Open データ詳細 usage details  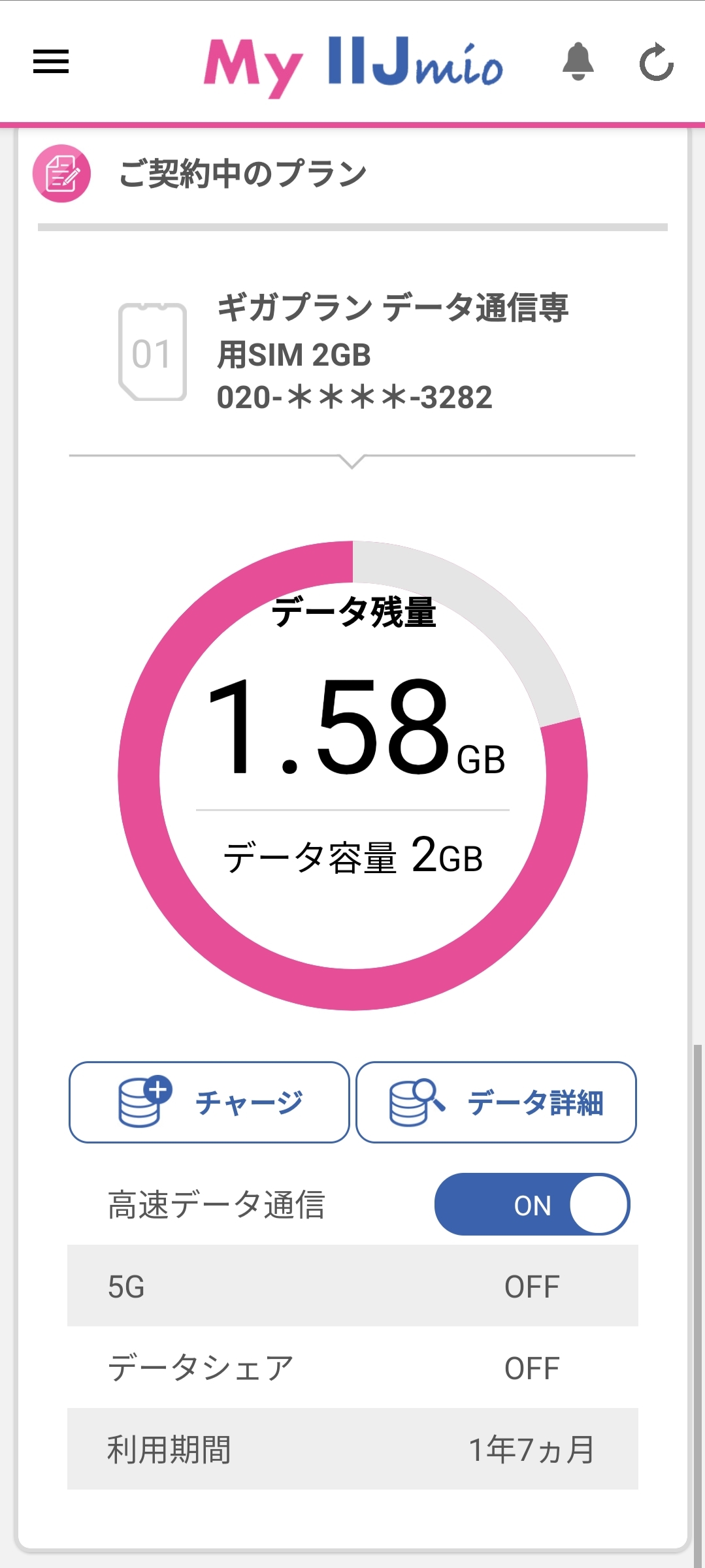coord(496,1102)
